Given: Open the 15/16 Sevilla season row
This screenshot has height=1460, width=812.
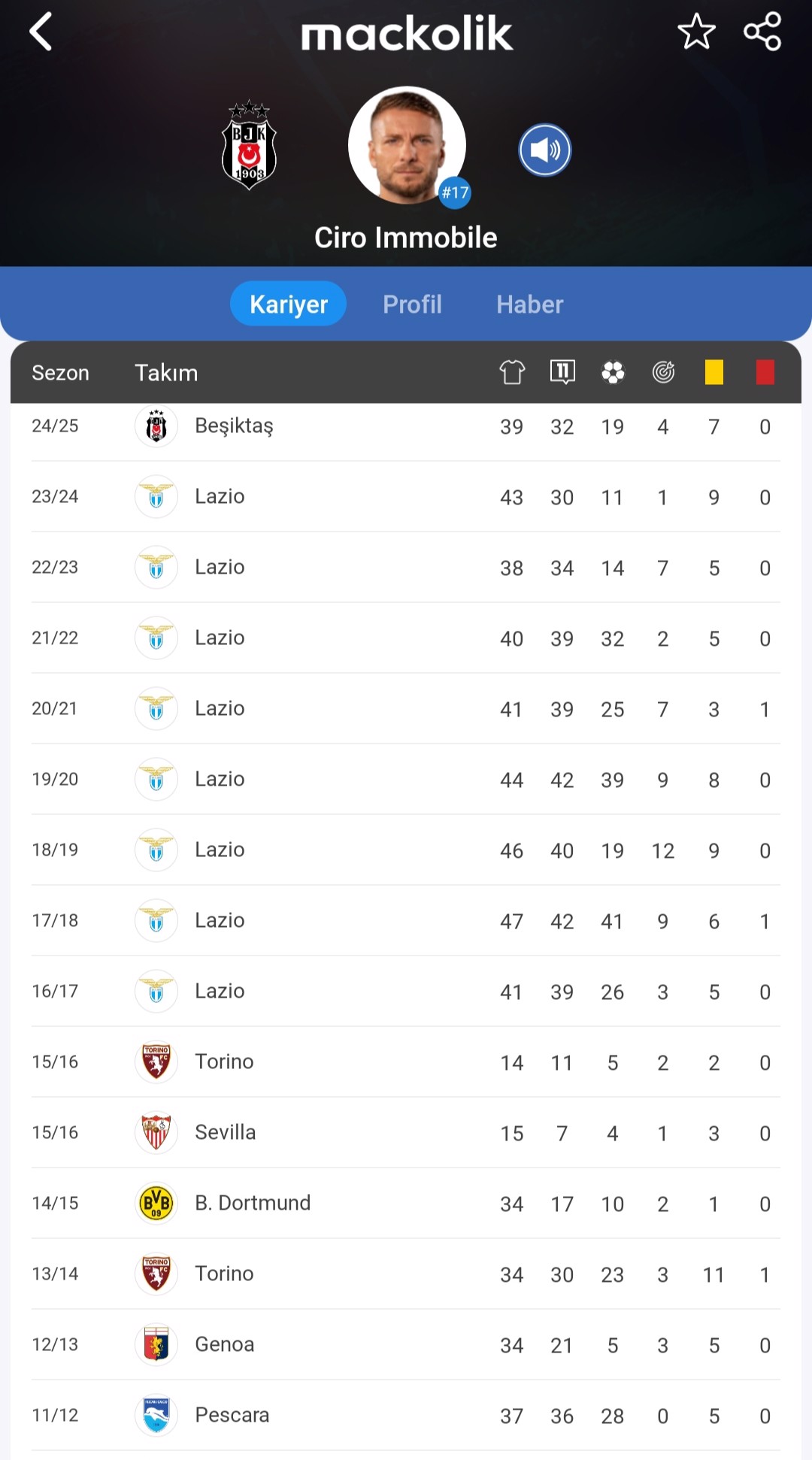Looking at the screenshot, I should click(406, 1133).
